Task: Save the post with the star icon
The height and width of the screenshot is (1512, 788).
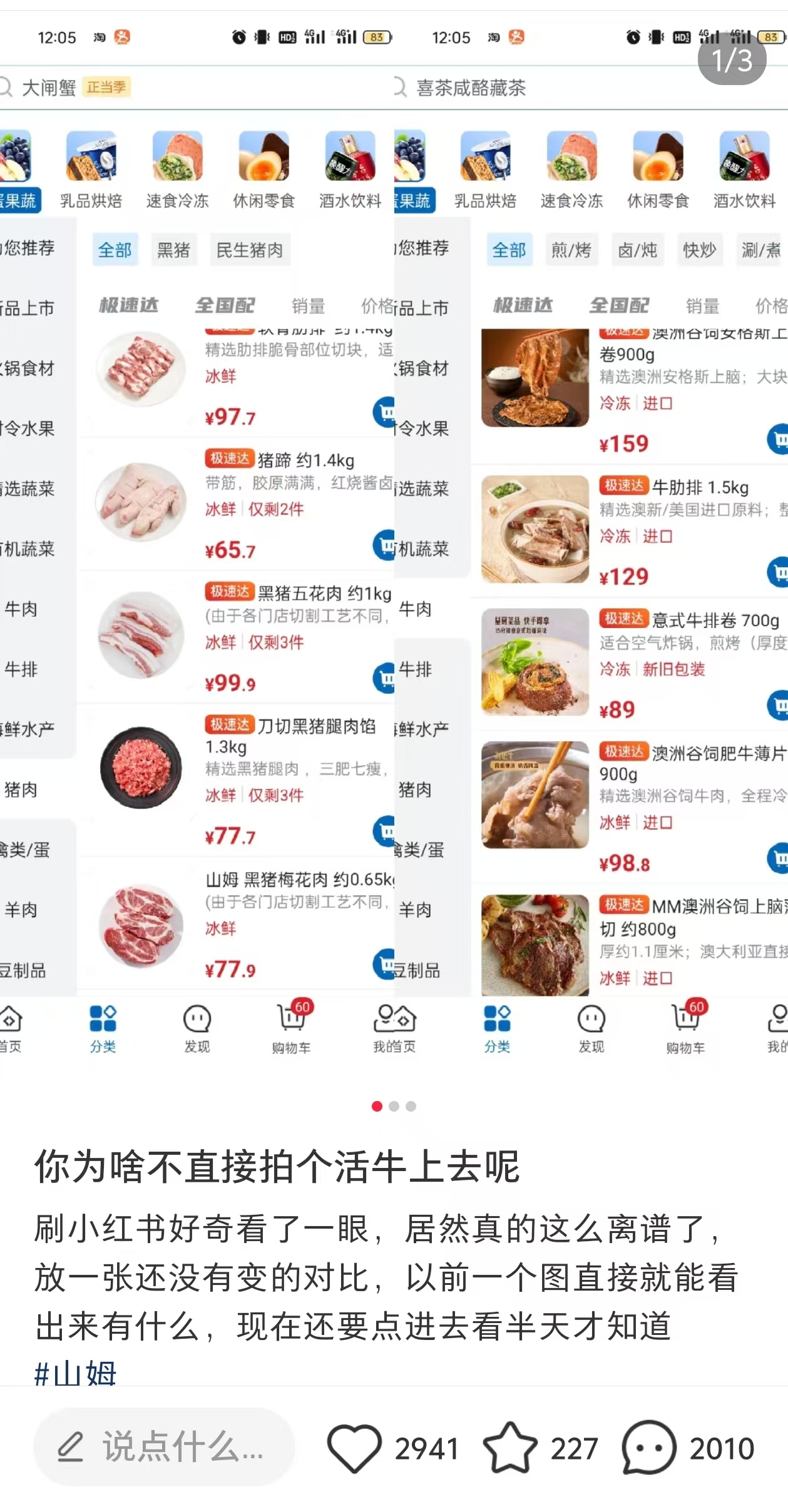Action: (x=509, y=1447)
